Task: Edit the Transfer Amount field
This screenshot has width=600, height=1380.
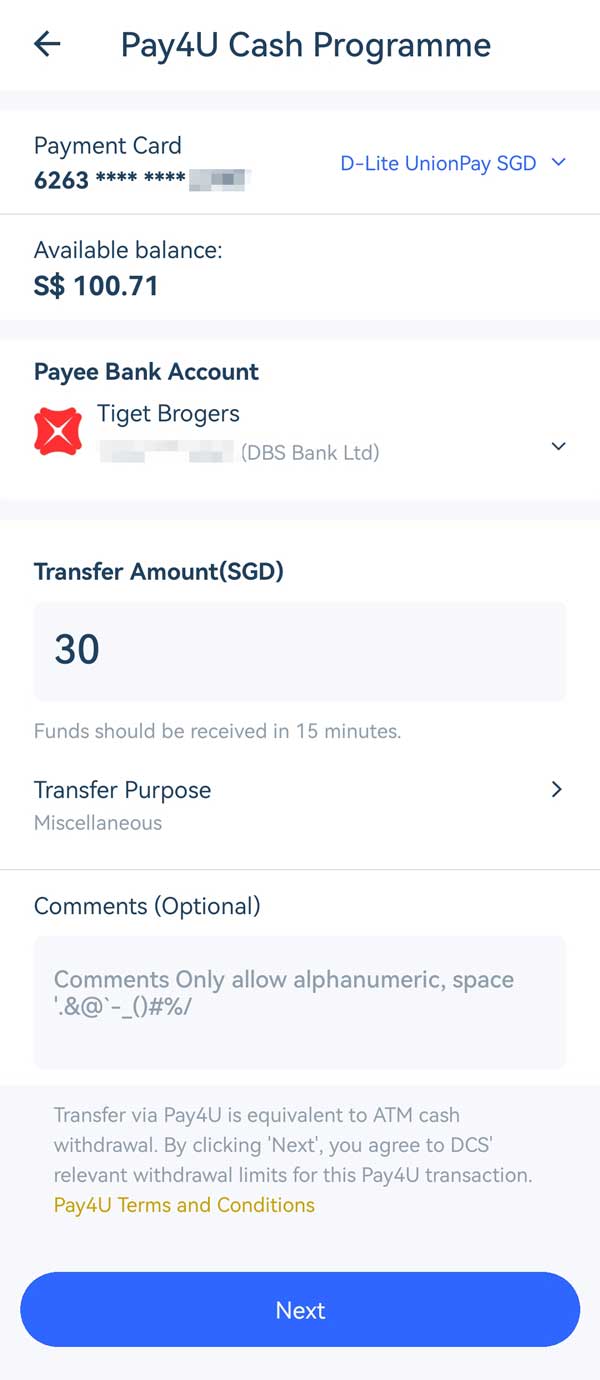Action: (x=300, y=650)
